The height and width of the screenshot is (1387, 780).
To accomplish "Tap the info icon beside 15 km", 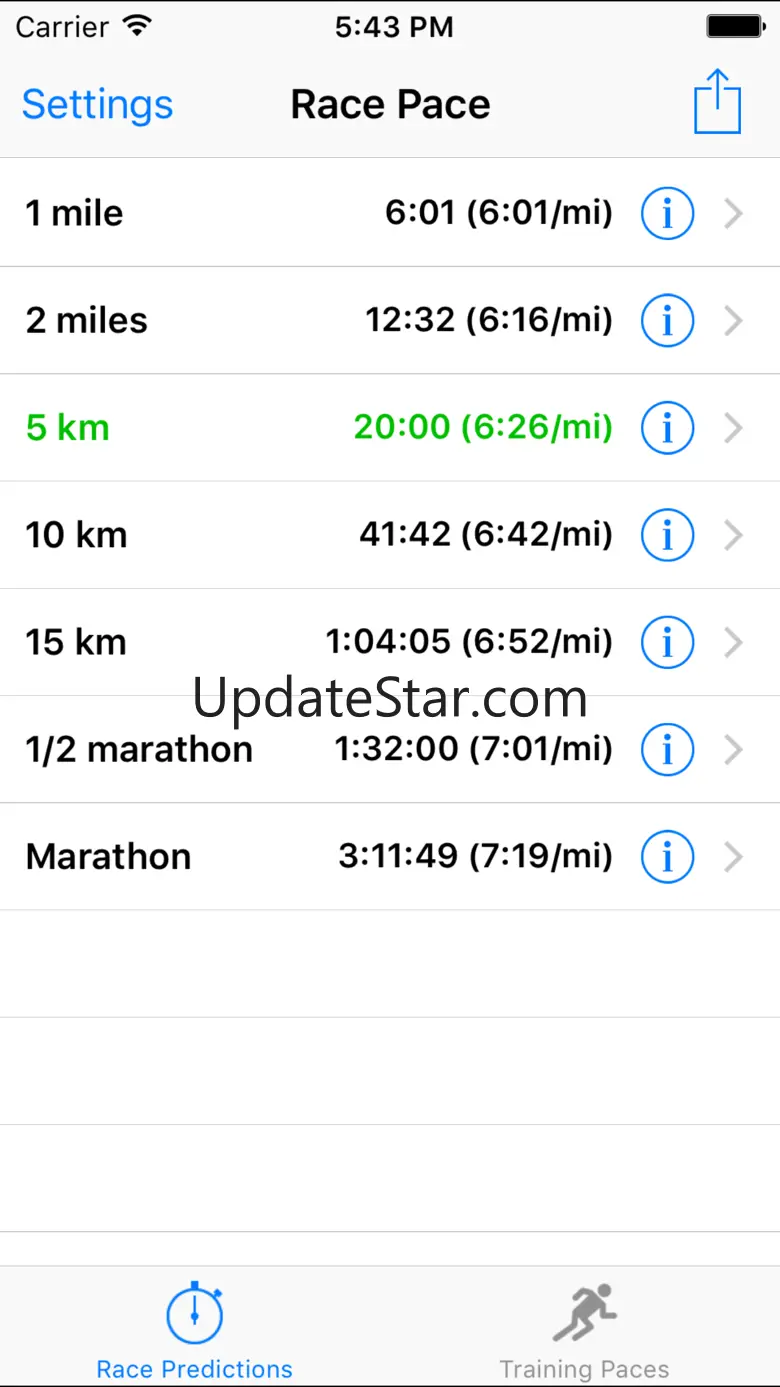I will (667, 642).
